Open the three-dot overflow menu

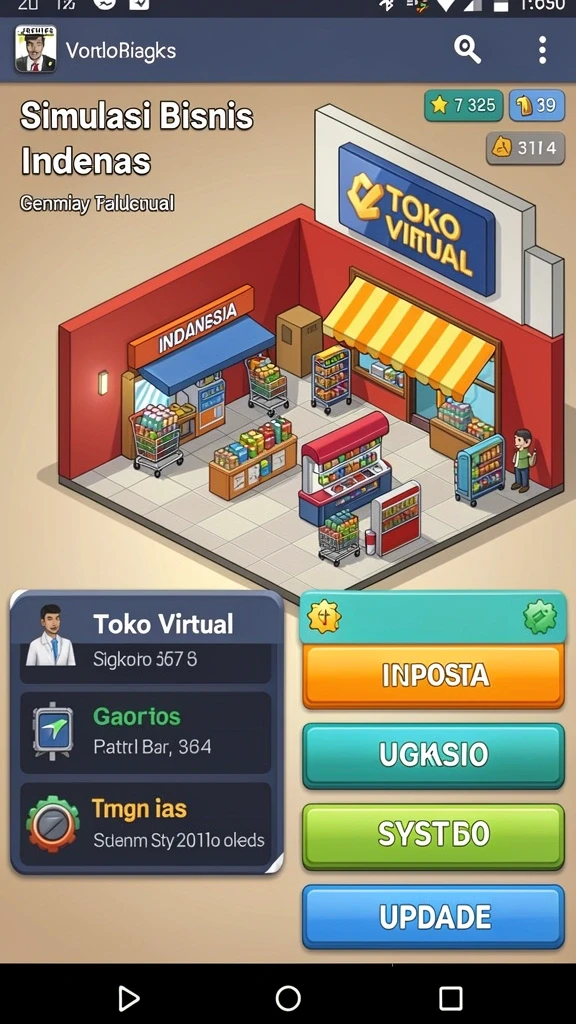[x=542, y=50]
